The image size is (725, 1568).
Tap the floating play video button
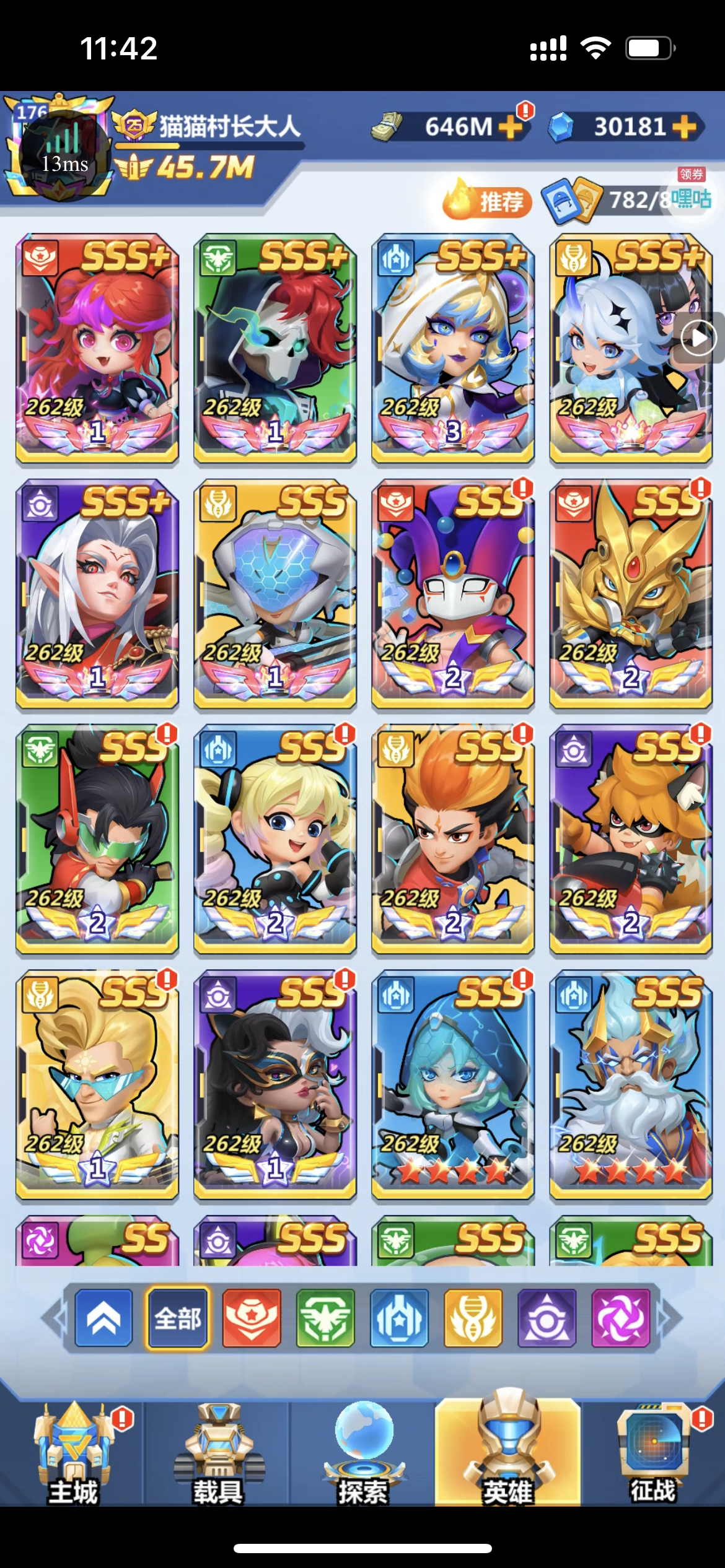pos(698,338)
